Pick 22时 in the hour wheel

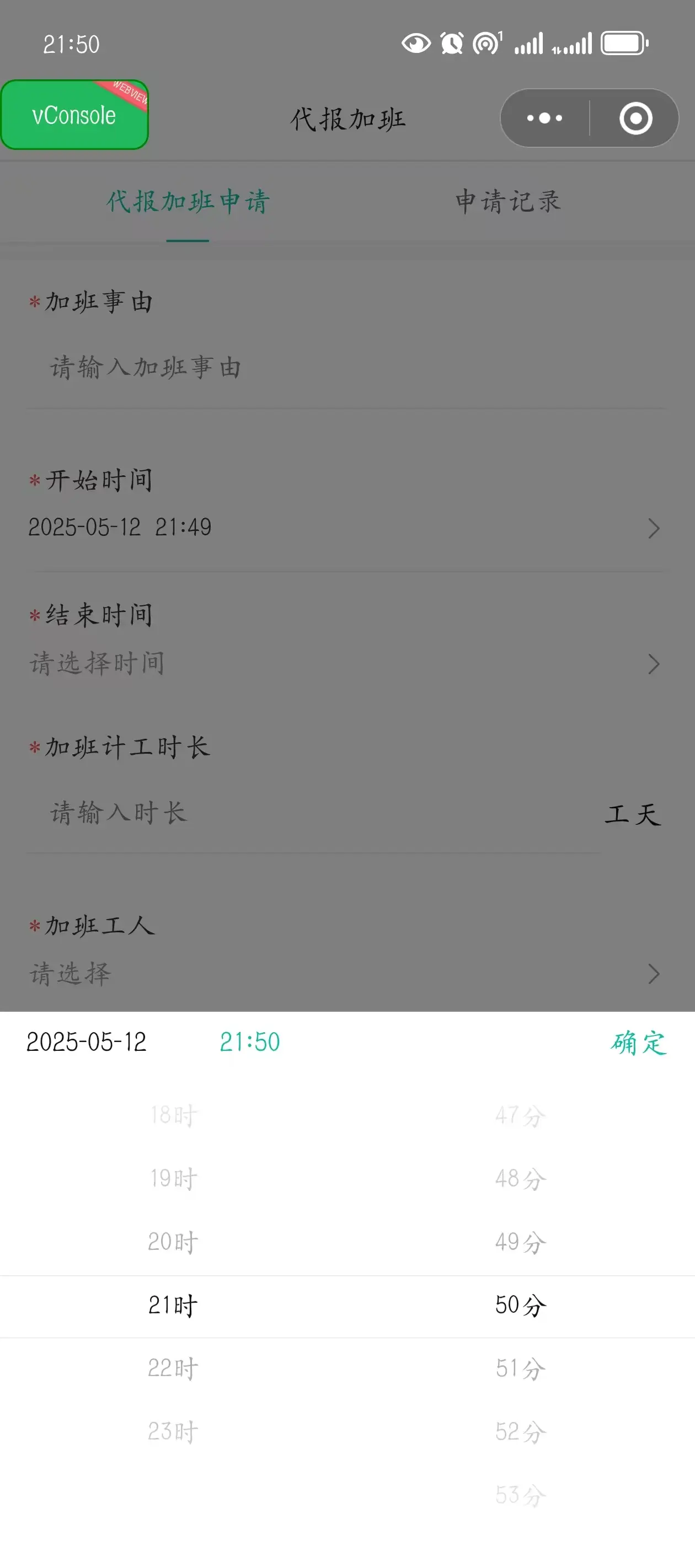point(173,1368)
